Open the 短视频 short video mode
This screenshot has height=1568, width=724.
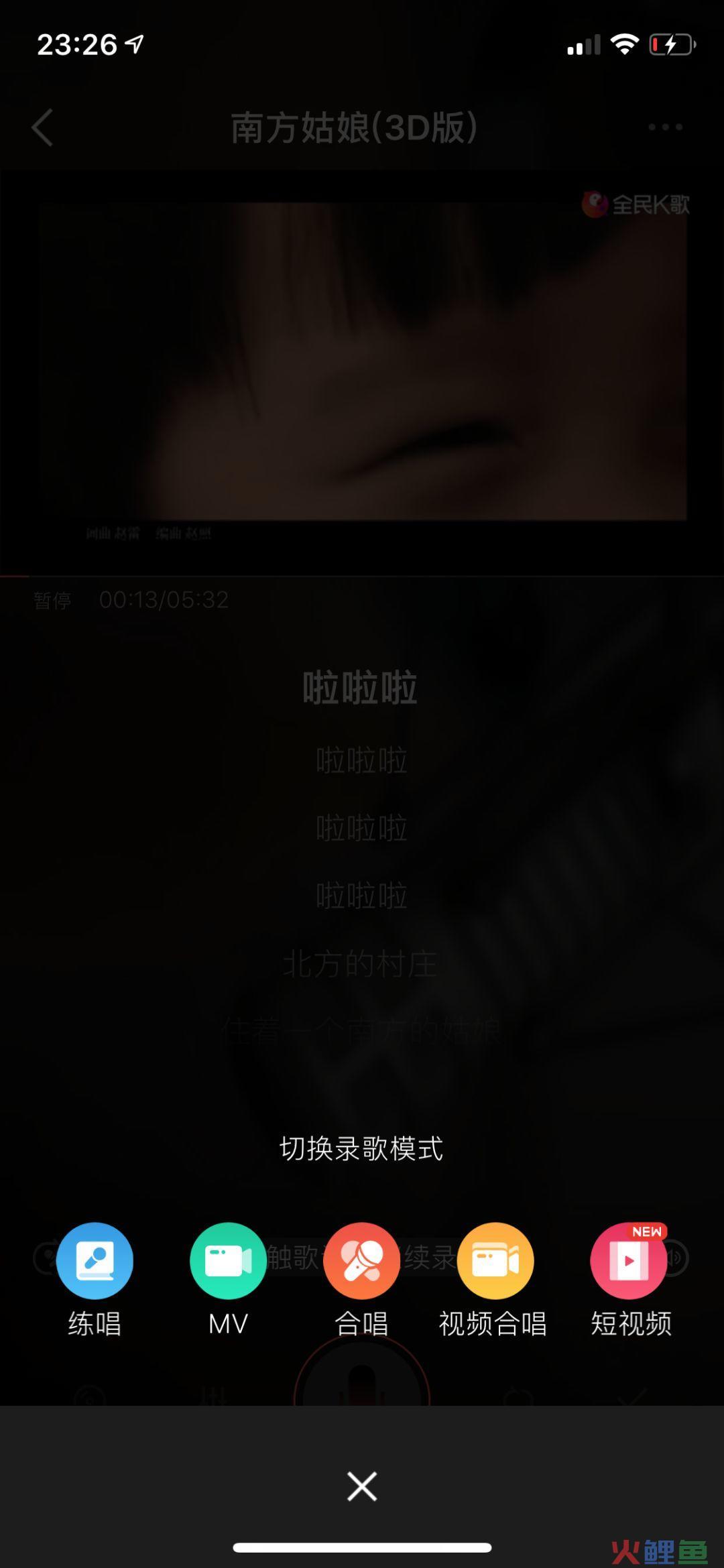(629, 1261)
